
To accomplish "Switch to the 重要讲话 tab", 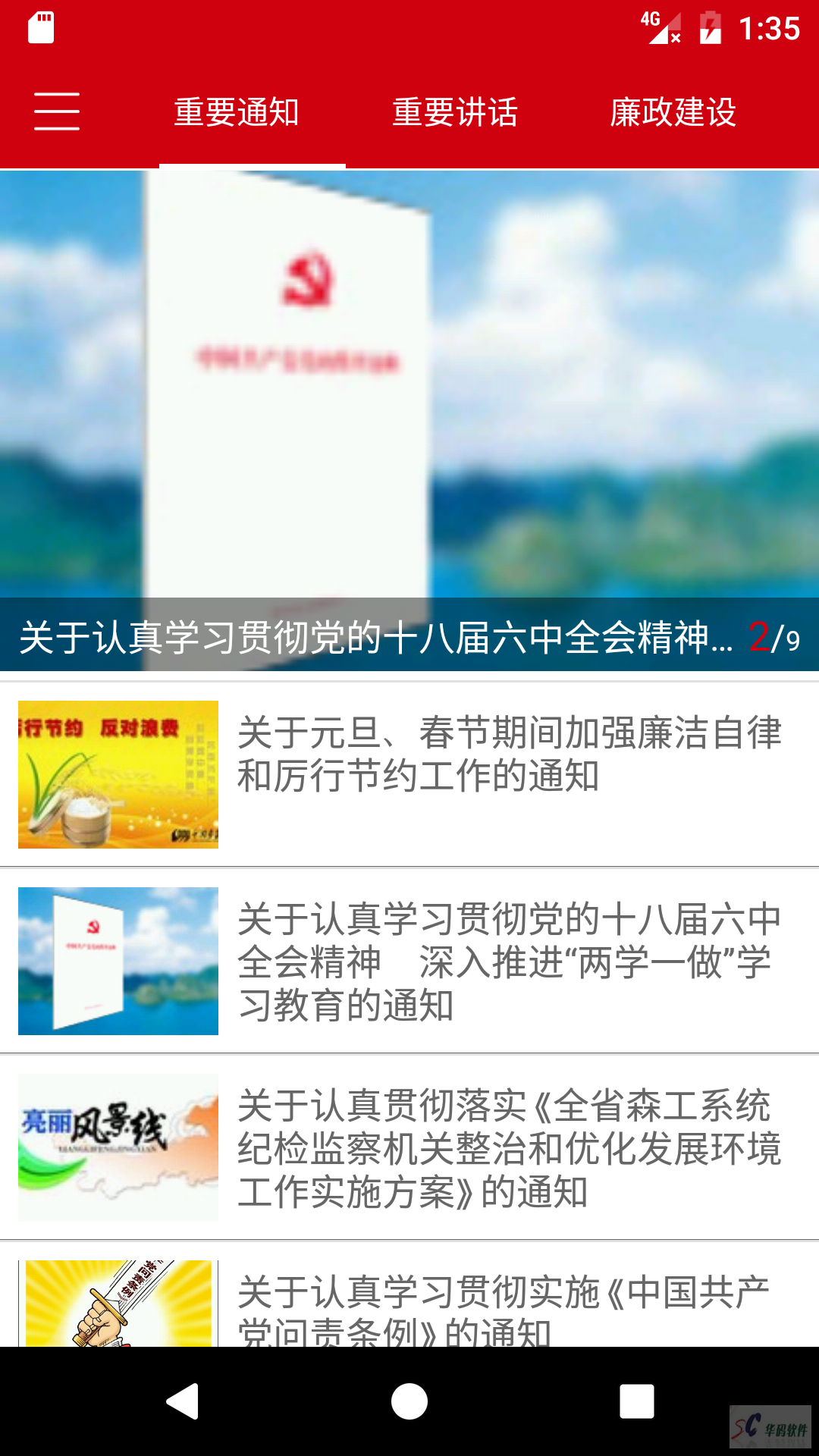I will tap(455, 112).
